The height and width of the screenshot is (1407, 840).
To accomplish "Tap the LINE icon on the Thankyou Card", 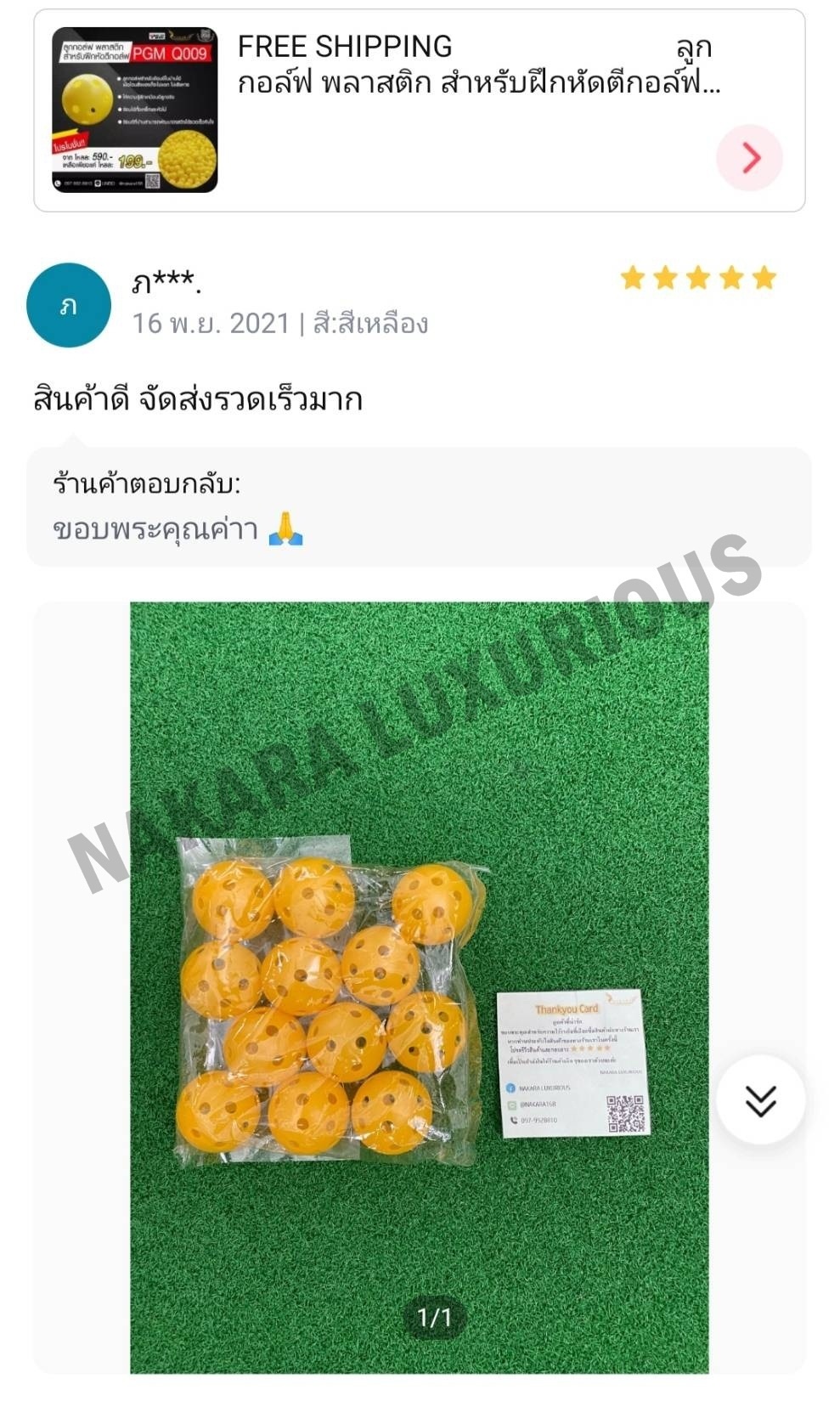I will 510,1105.
